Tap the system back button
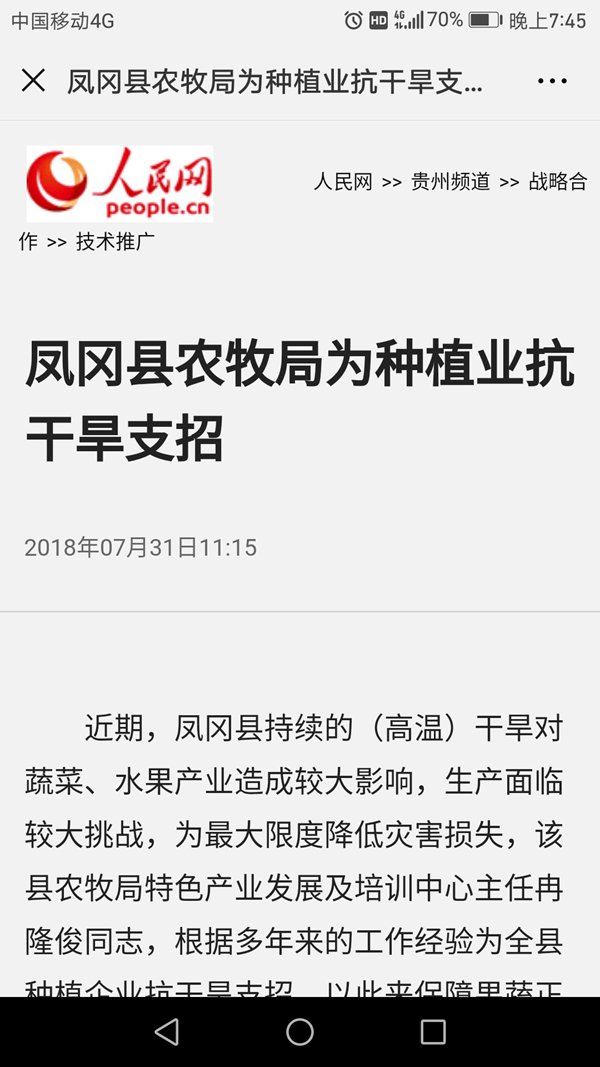600x1067 pixels. pyautogui.click(x=167, y=1032)
